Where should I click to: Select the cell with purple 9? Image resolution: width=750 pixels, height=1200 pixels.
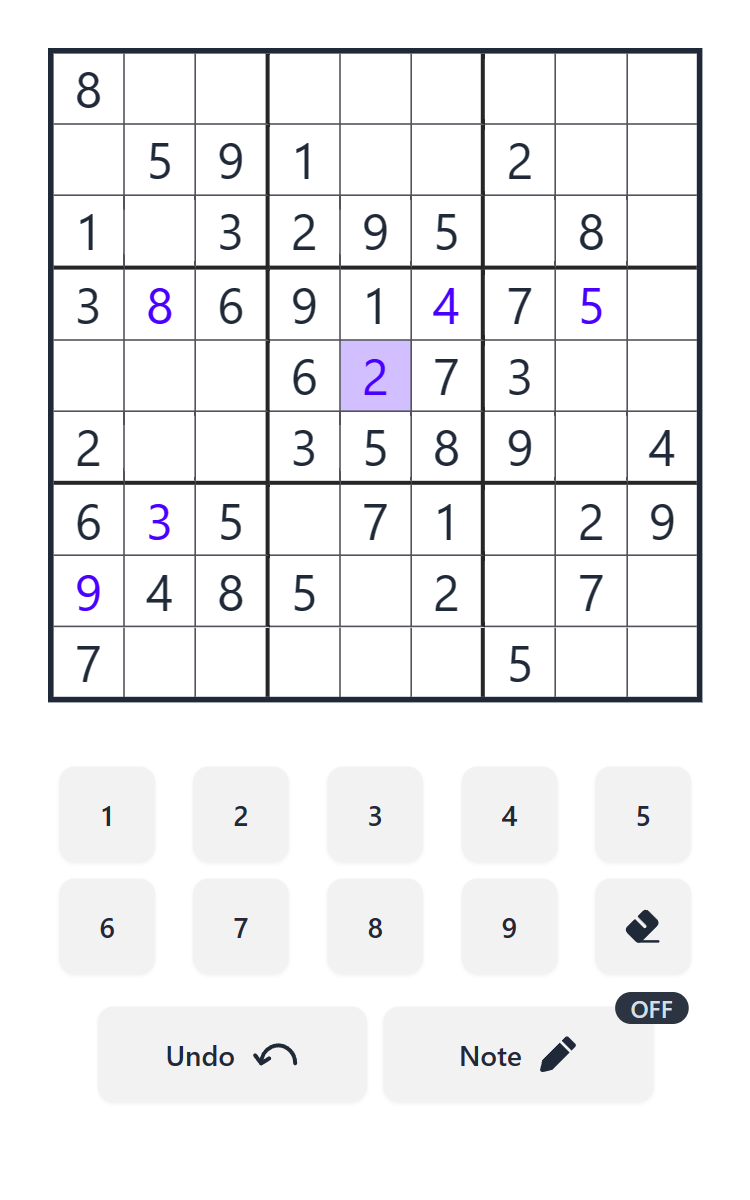88,592
